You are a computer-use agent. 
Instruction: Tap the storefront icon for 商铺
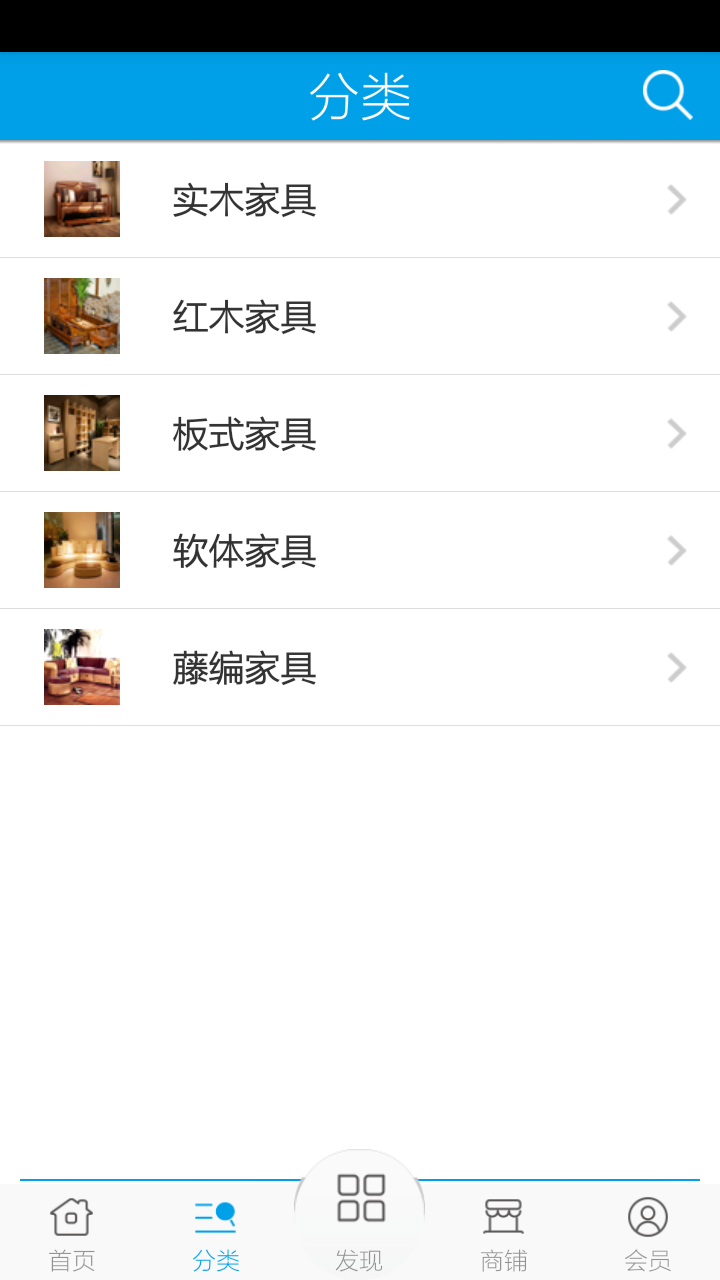pyautogui.click(x=503, y=1216)
